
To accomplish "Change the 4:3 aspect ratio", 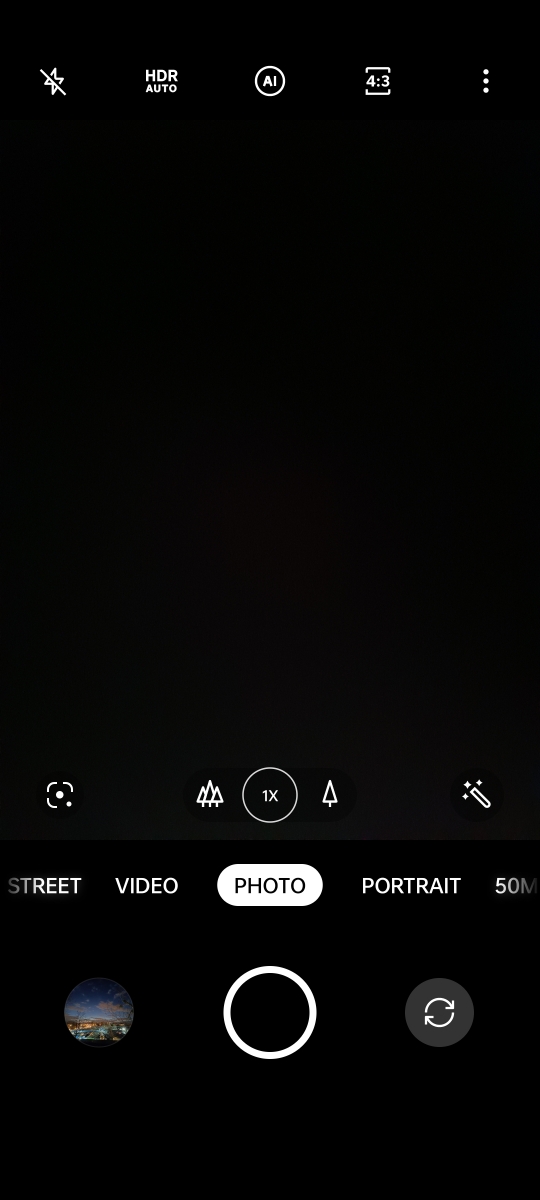I will pos(378,81).
